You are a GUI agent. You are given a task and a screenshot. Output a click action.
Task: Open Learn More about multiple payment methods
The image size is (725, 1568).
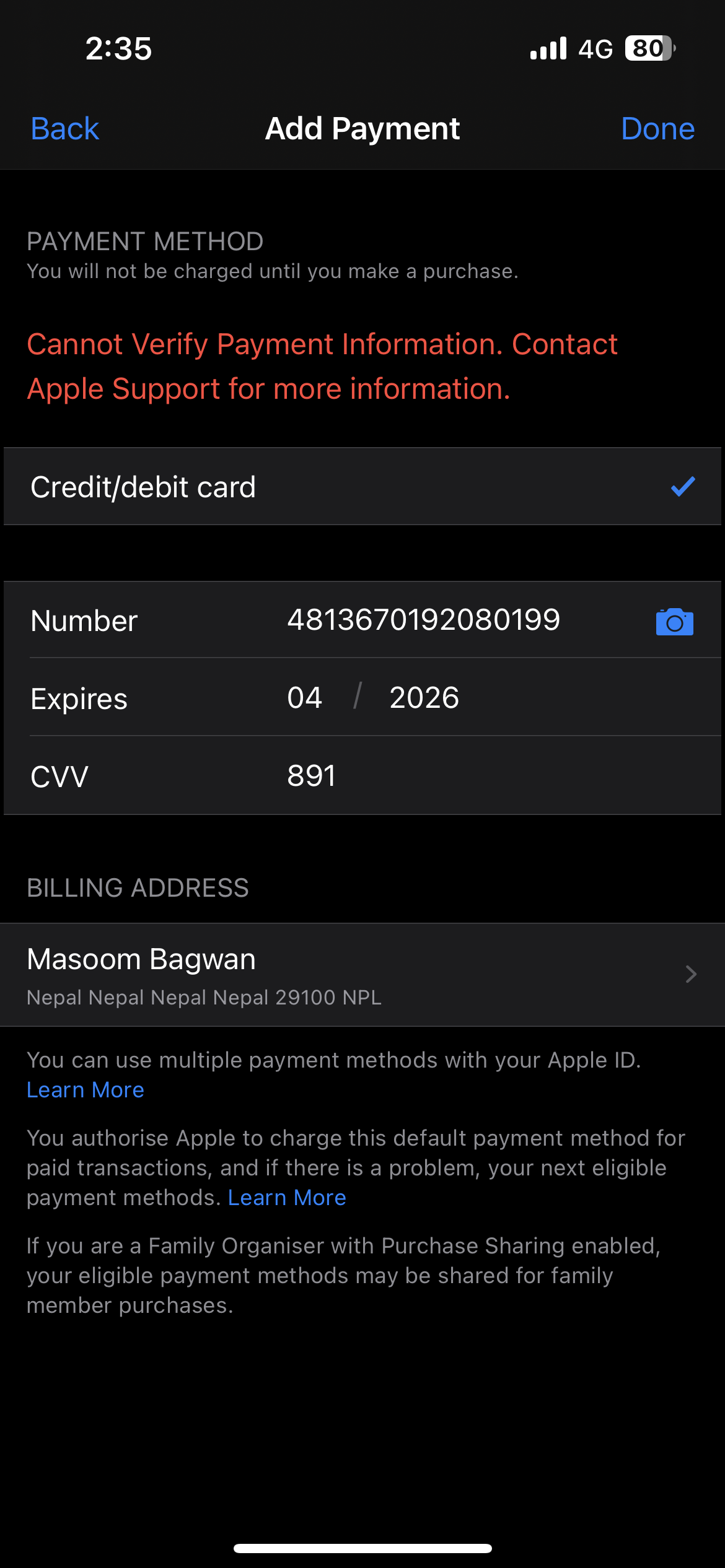[85, 1089]
